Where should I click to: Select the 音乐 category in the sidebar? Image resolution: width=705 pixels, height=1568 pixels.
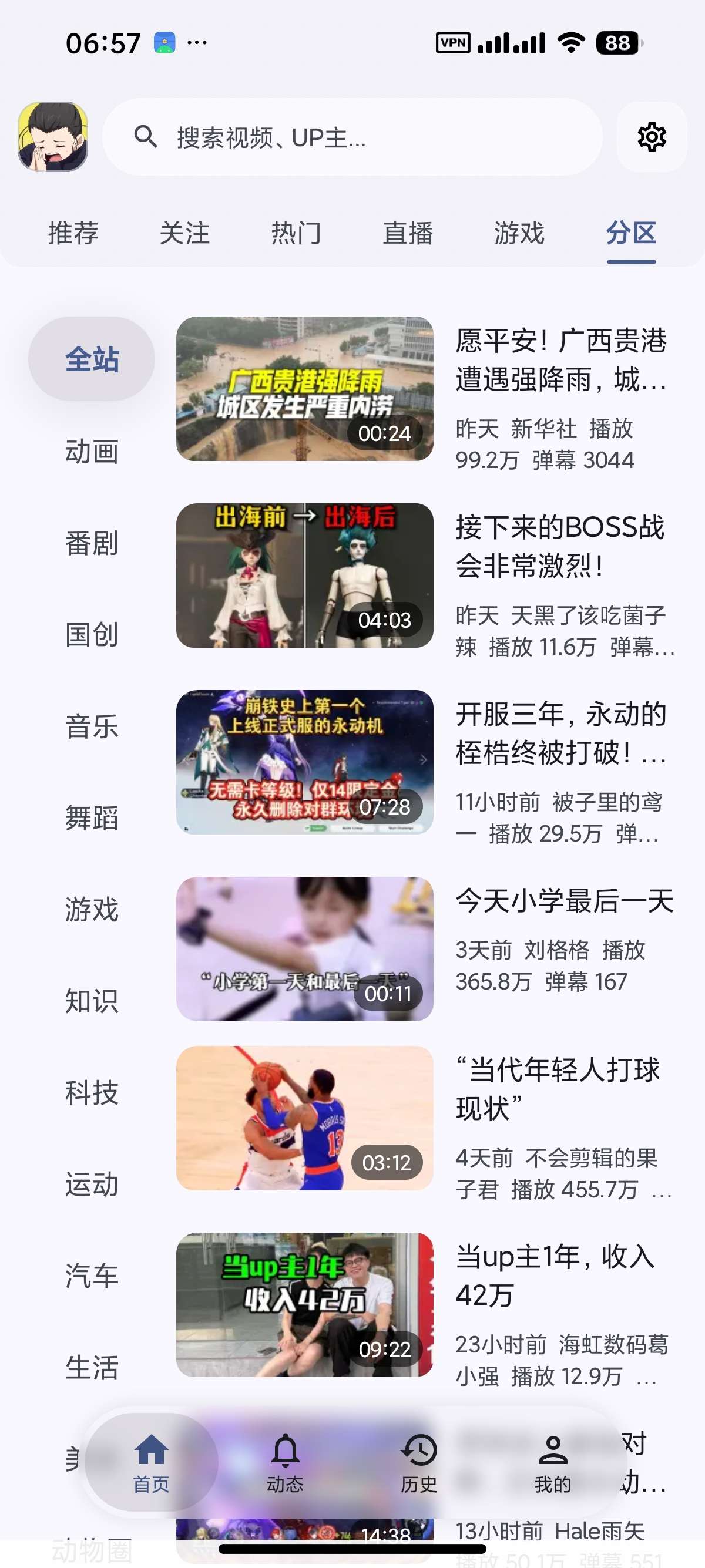91,726
